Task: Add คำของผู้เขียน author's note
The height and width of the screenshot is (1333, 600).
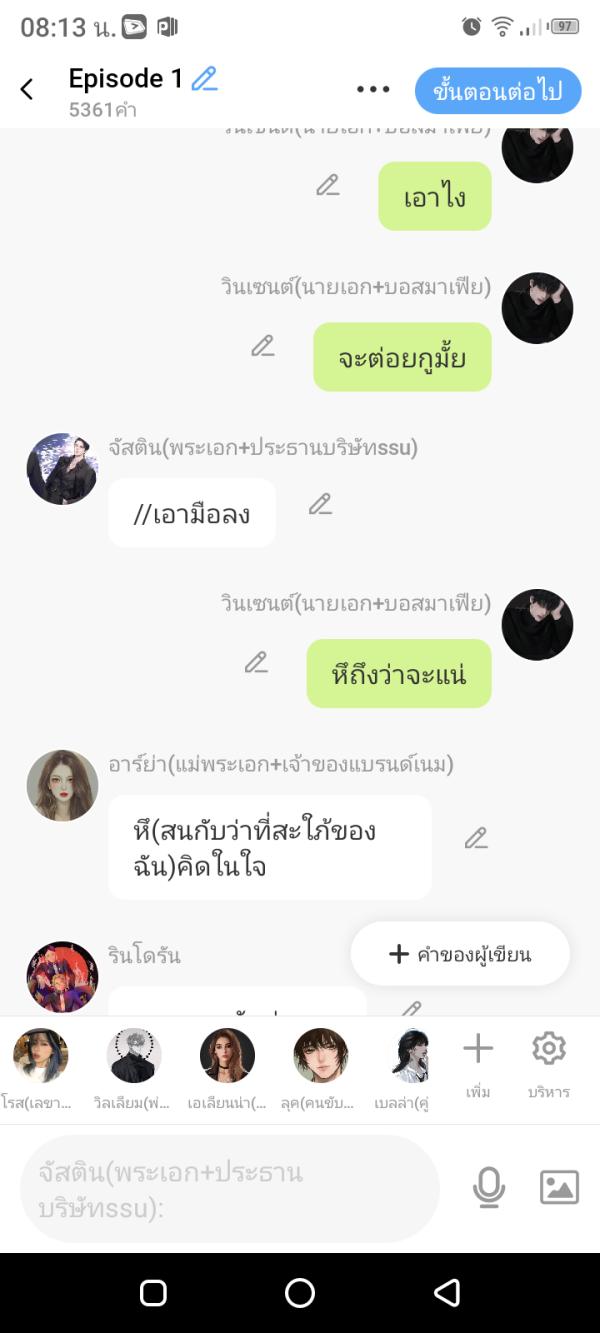Action: (x=460, y=954)
